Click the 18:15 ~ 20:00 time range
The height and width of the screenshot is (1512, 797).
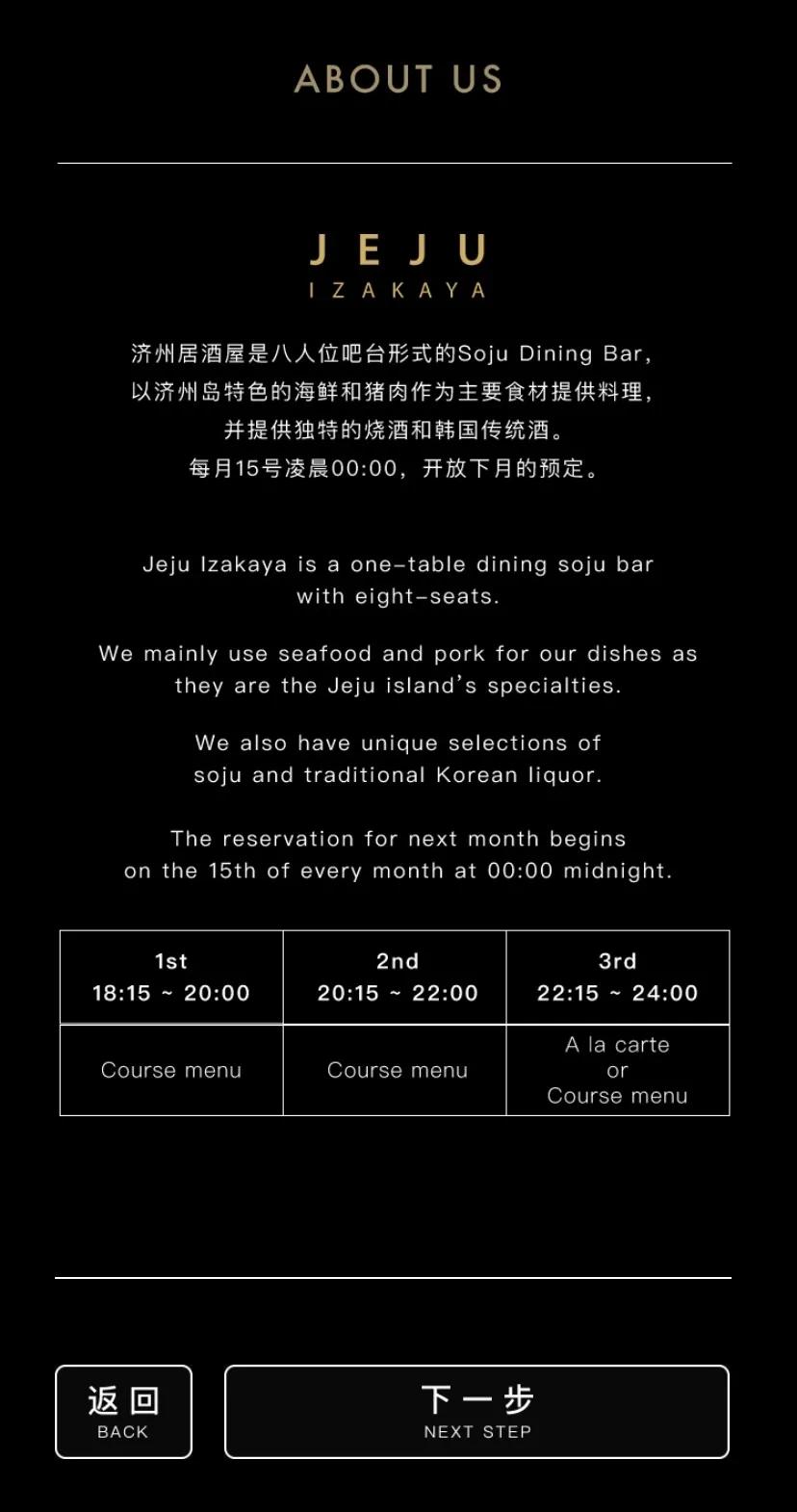coord(171,993)
